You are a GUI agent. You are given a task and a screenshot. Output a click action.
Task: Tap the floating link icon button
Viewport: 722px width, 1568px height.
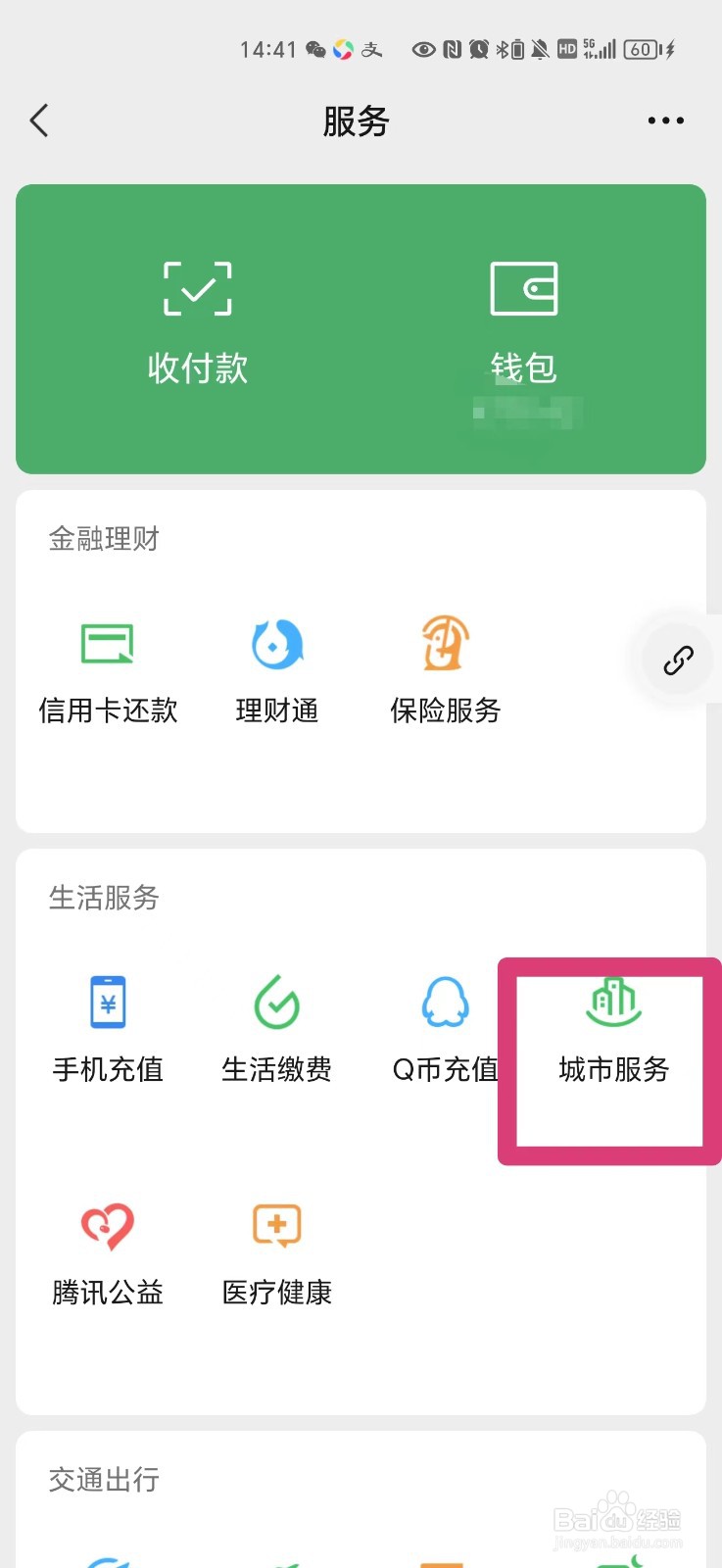pyautogui.click(x=678, y=661)
